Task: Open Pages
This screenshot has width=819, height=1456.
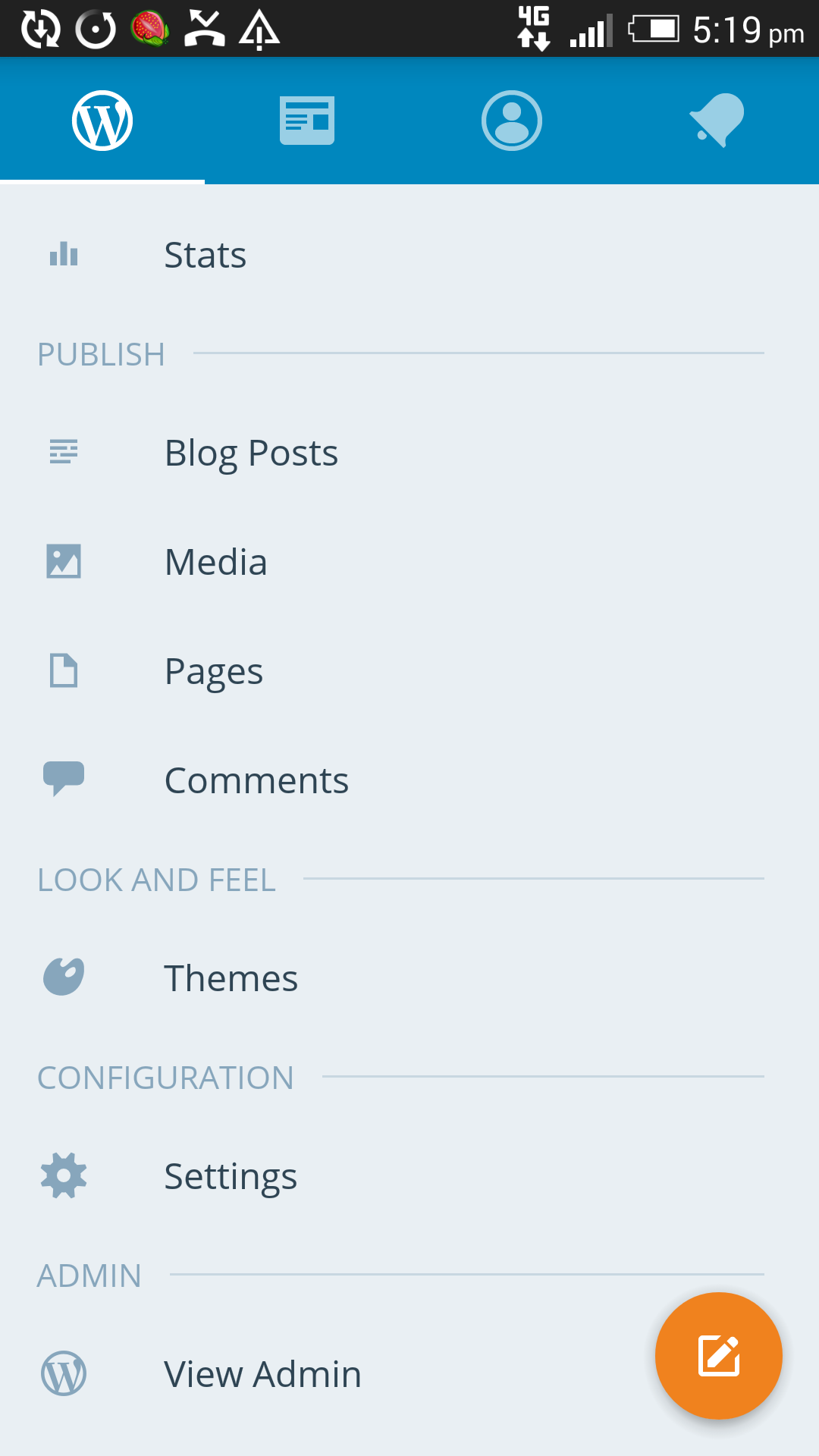Action: [x=409, y=671]
